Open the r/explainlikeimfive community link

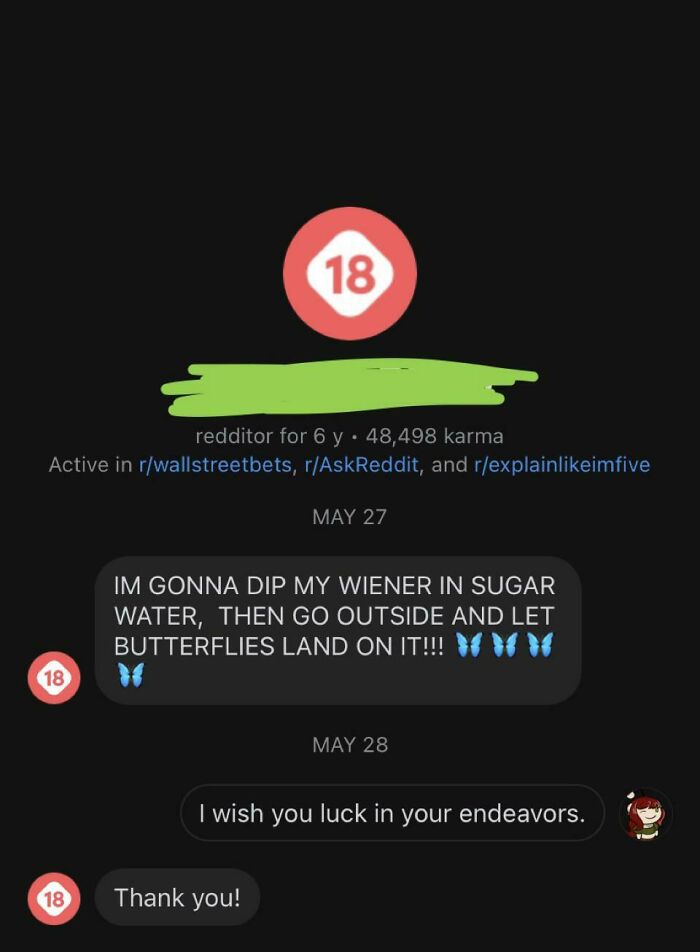pyautogui.click(x=561, y=465)
